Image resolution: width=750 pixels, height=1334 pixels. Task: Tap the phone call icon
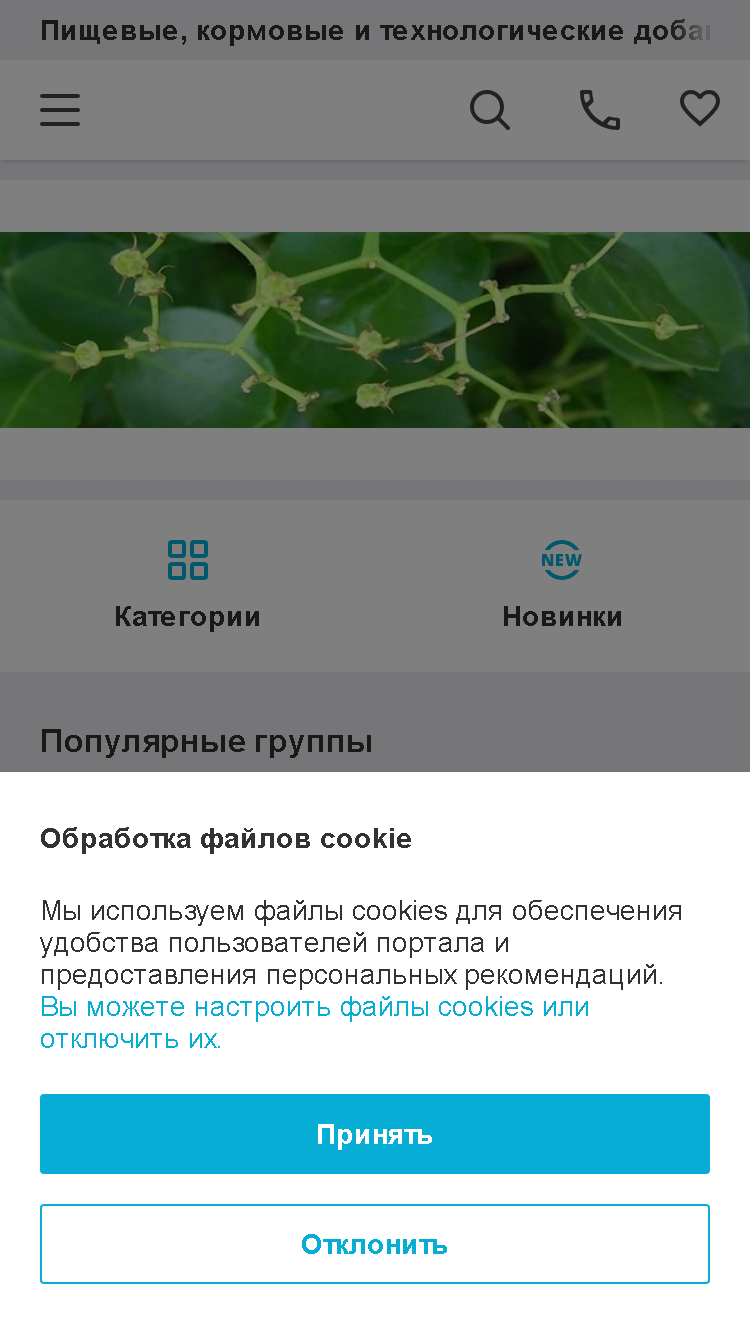600,110
